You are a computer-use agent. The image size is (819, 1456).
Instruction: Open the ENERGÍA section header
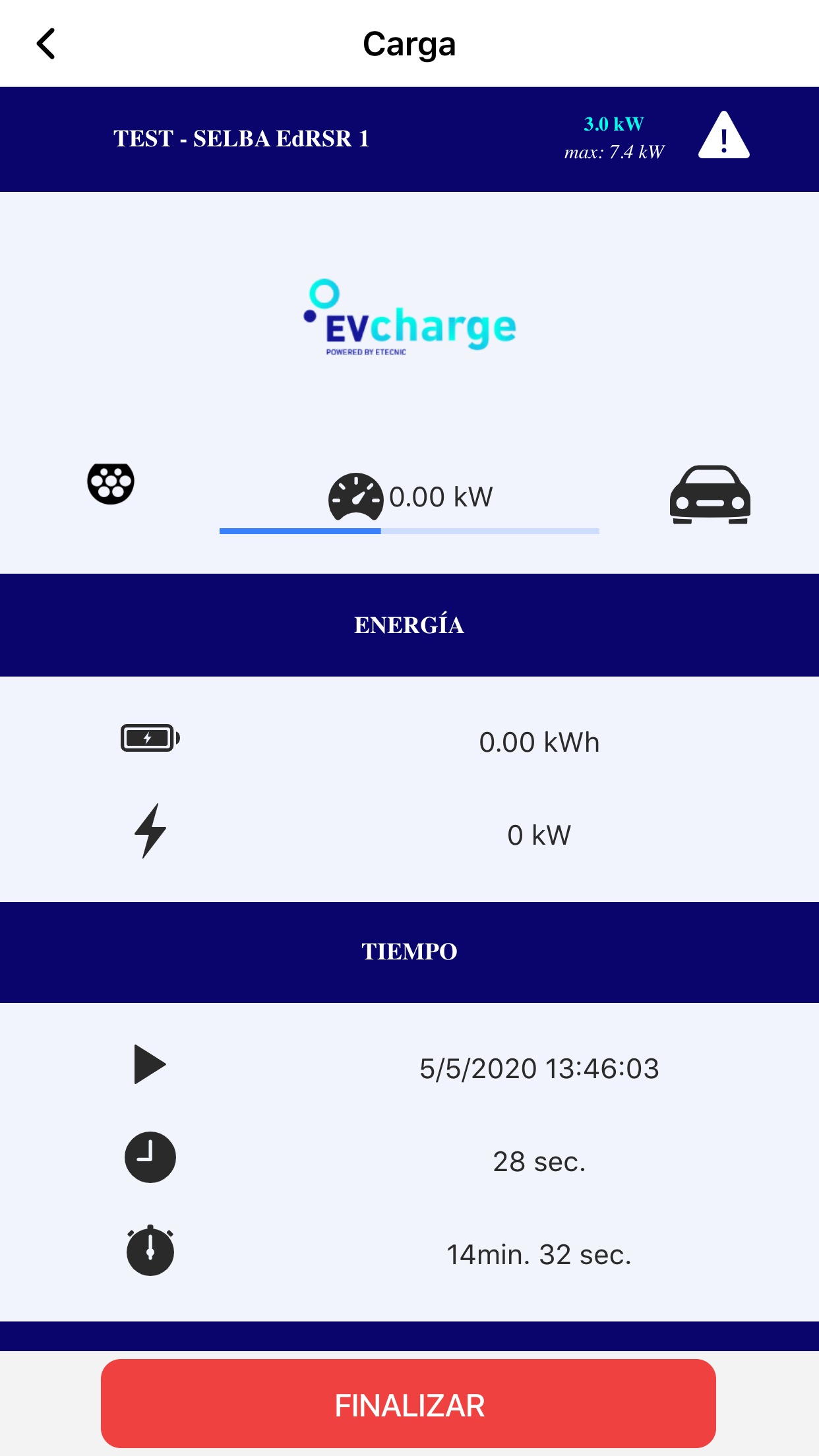(x=409, y=624)
